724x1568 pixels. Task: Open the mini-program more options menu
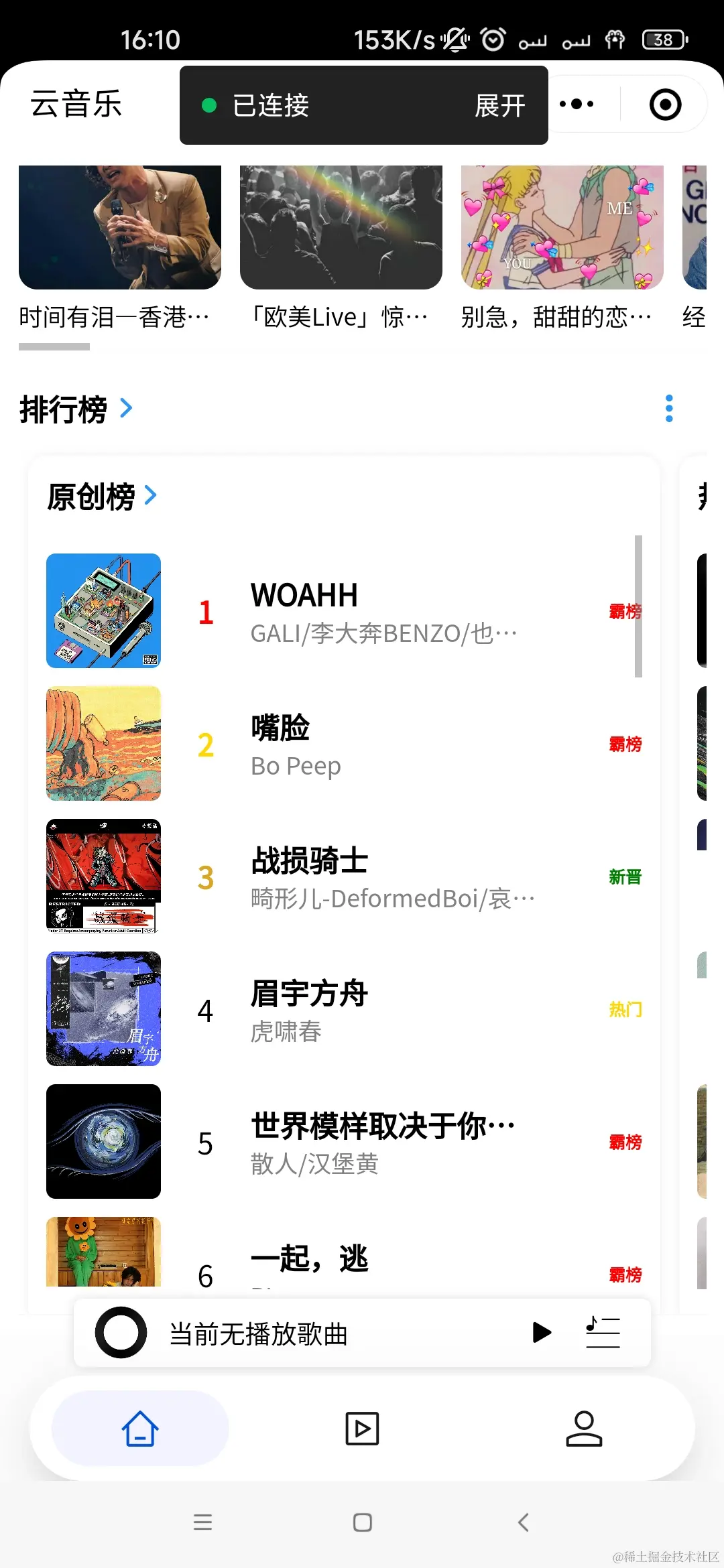[575, 104]
